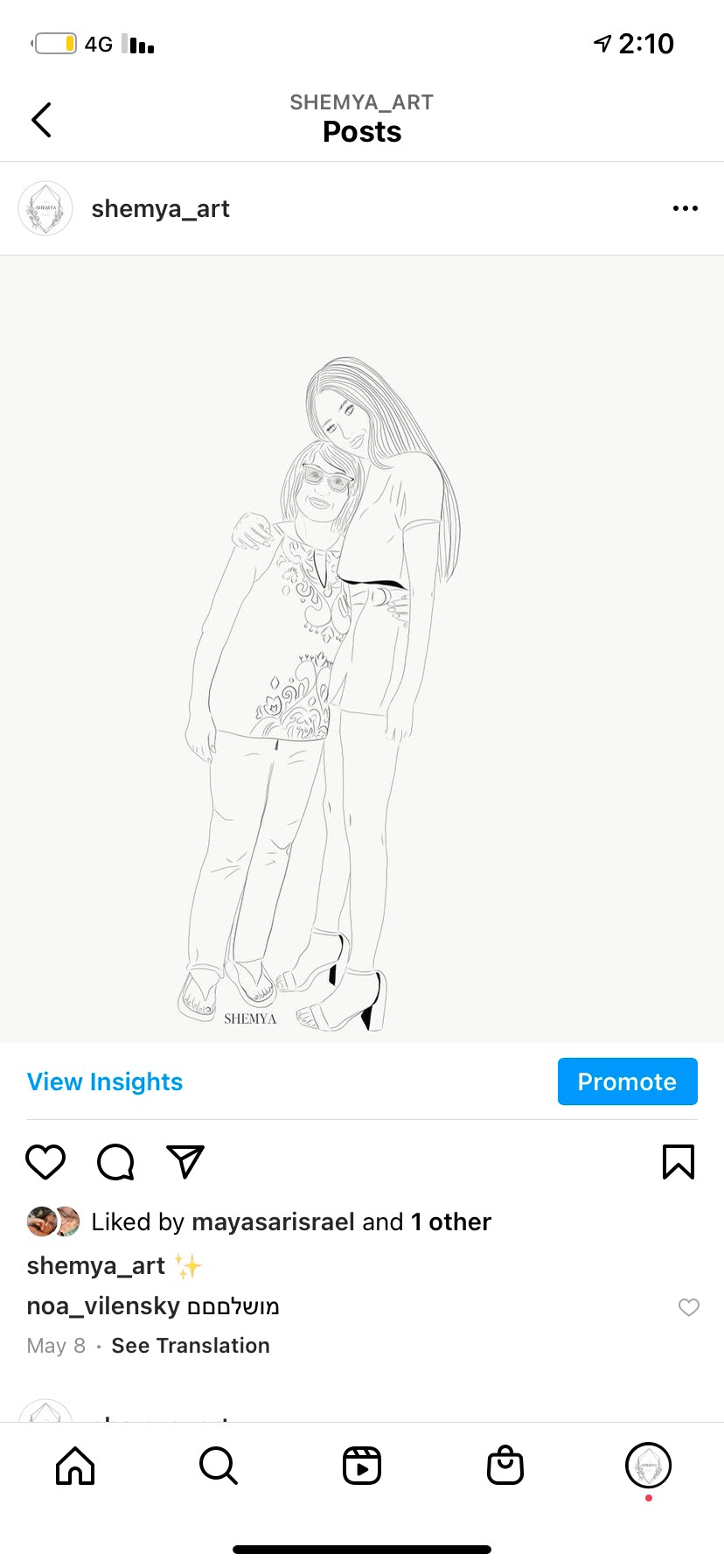Like the shemya_art post

[45, 1162]
